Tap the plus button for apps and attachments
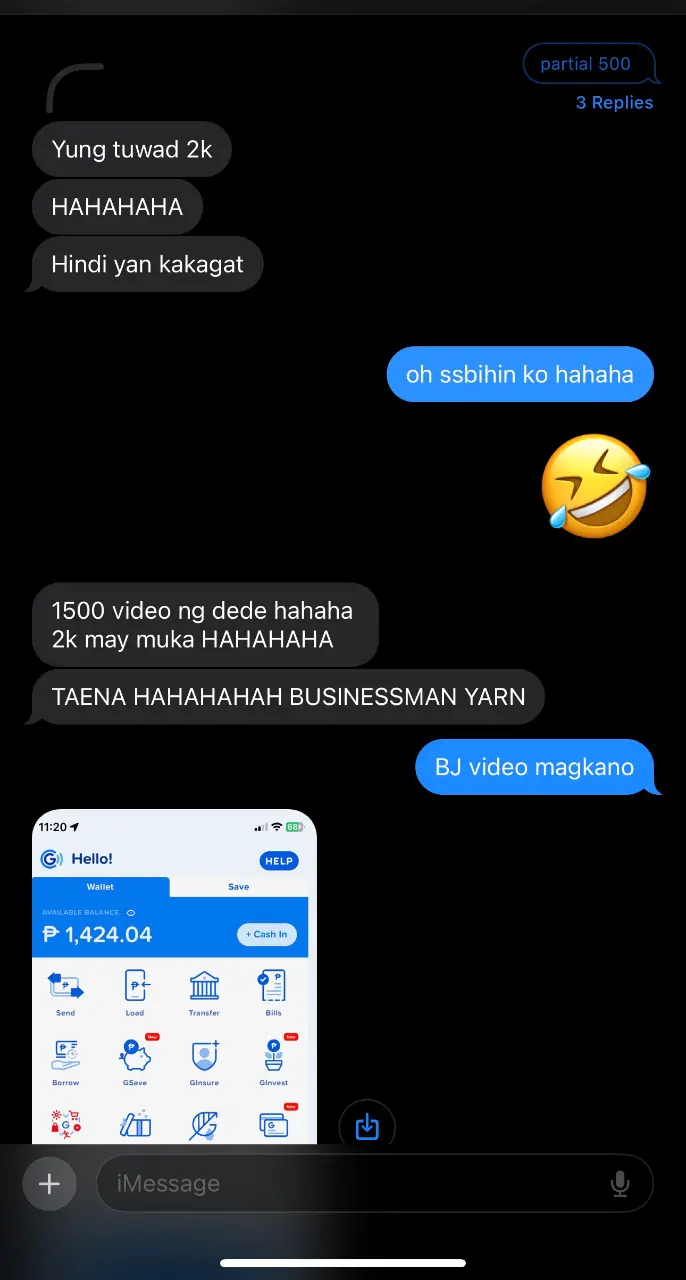 49,1184
